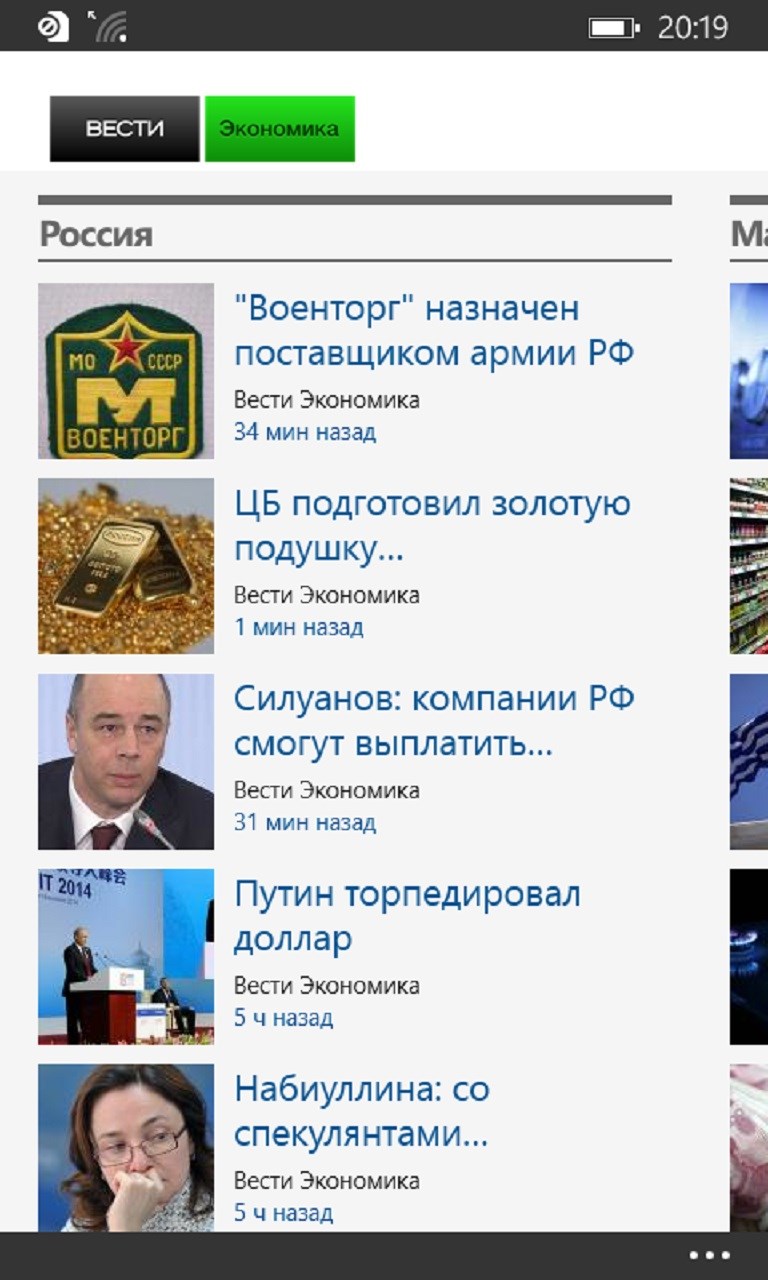View the Путин торпедировал доллар article
The height and width of the screenshot is (1280, 768).
(x=406, y=916)
